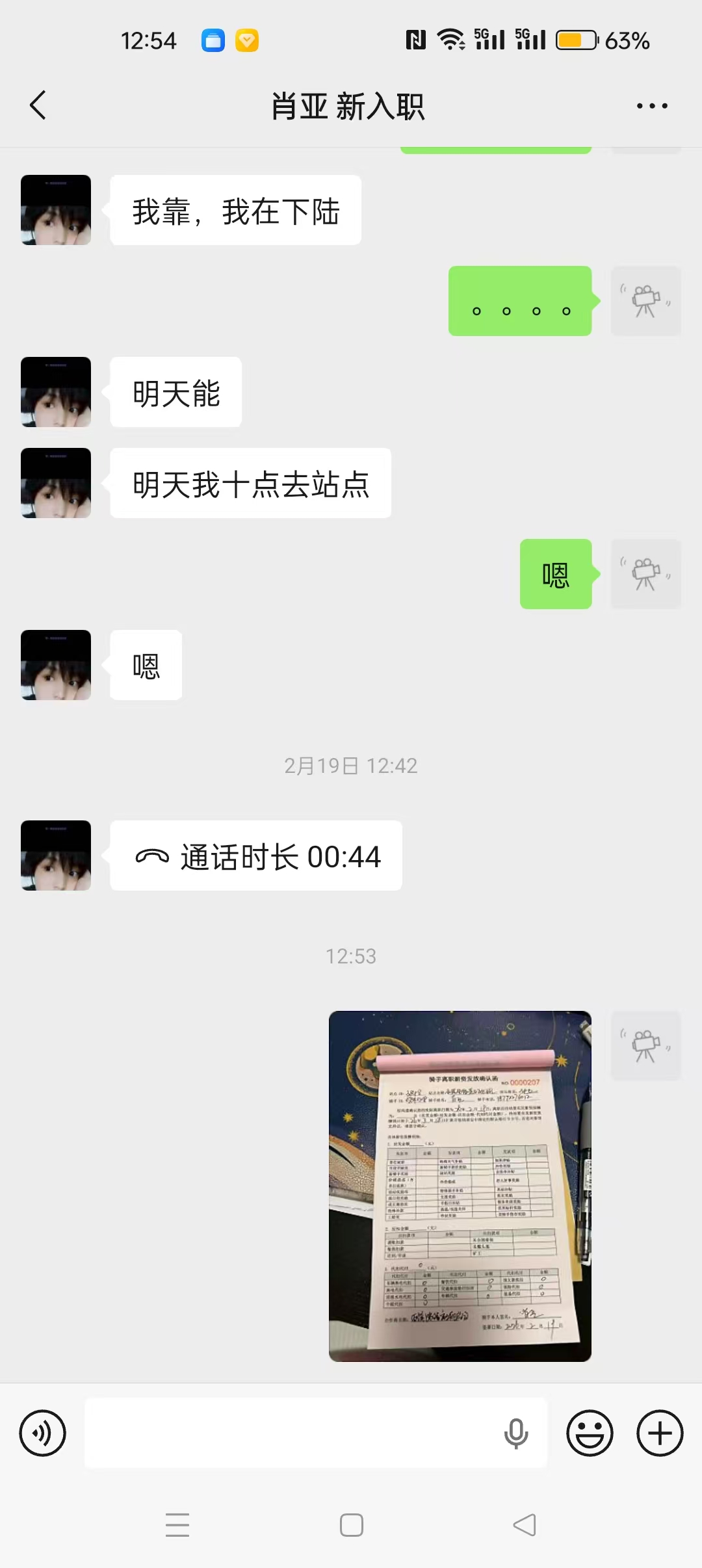The height and width of the screenshot is (1568, 702).
Task: Open system recent apps menu
Action: click(177, 1525)
